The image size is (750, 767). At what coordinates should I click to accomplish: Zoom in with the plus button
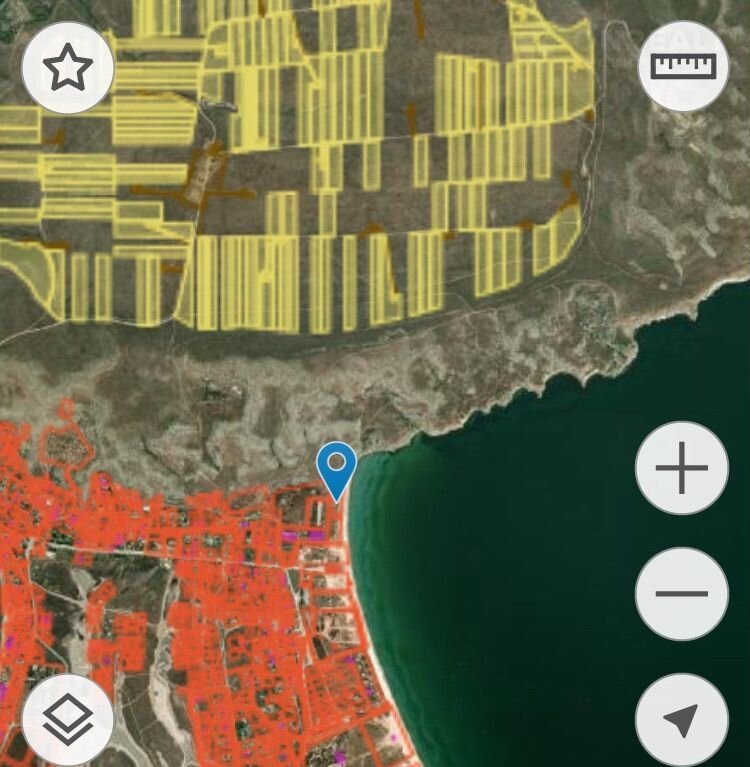pos(682,468)
